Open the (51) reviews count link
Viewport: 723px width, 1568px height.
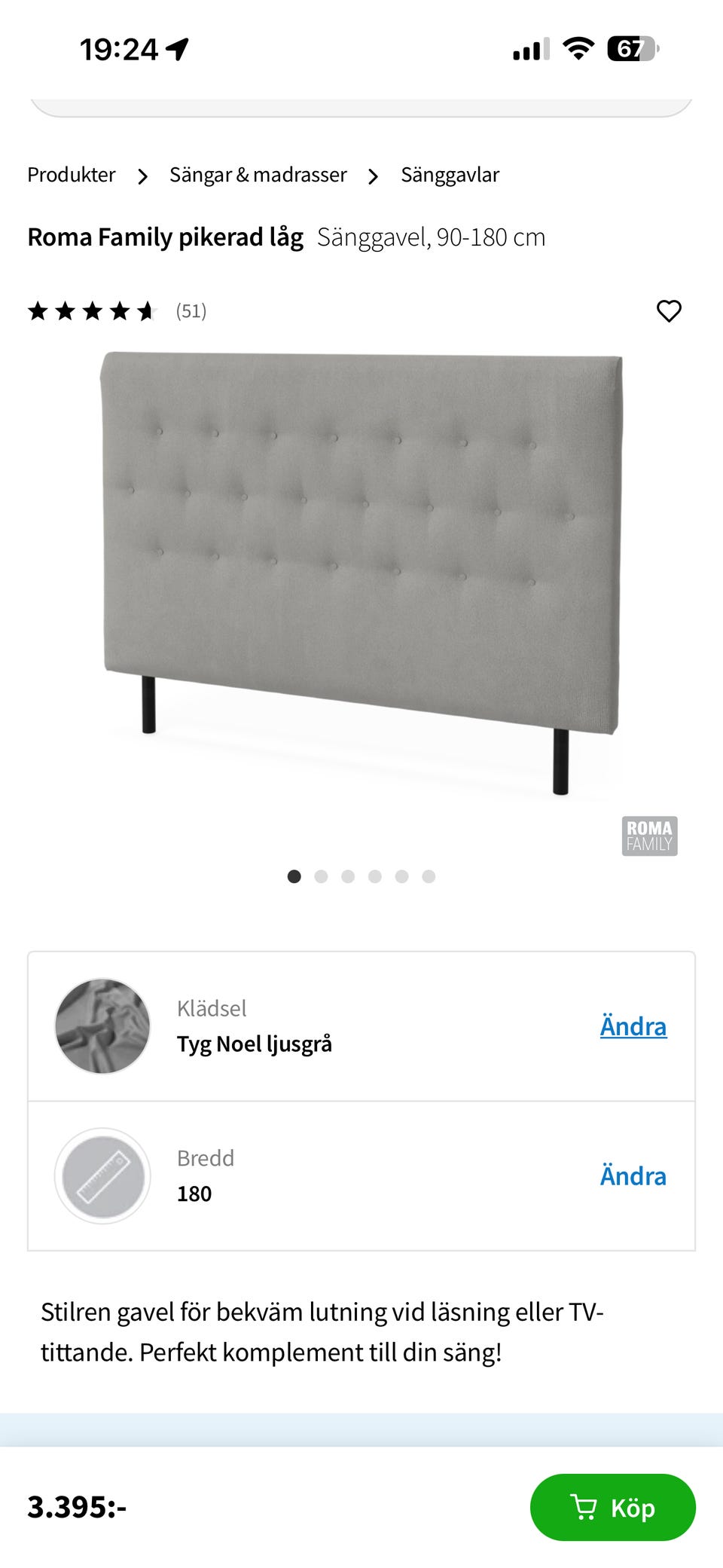point(191,311)
